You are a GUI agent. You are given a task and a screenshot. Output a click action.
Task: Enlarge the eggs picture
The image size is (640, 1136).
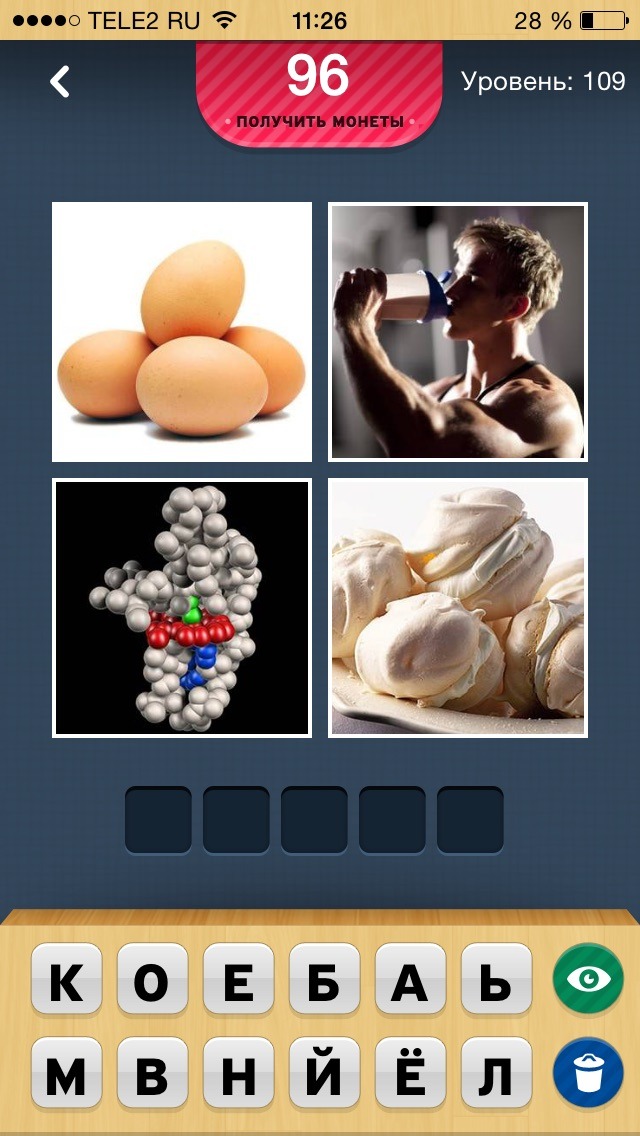pyautogui.click(x=182, y=332)
